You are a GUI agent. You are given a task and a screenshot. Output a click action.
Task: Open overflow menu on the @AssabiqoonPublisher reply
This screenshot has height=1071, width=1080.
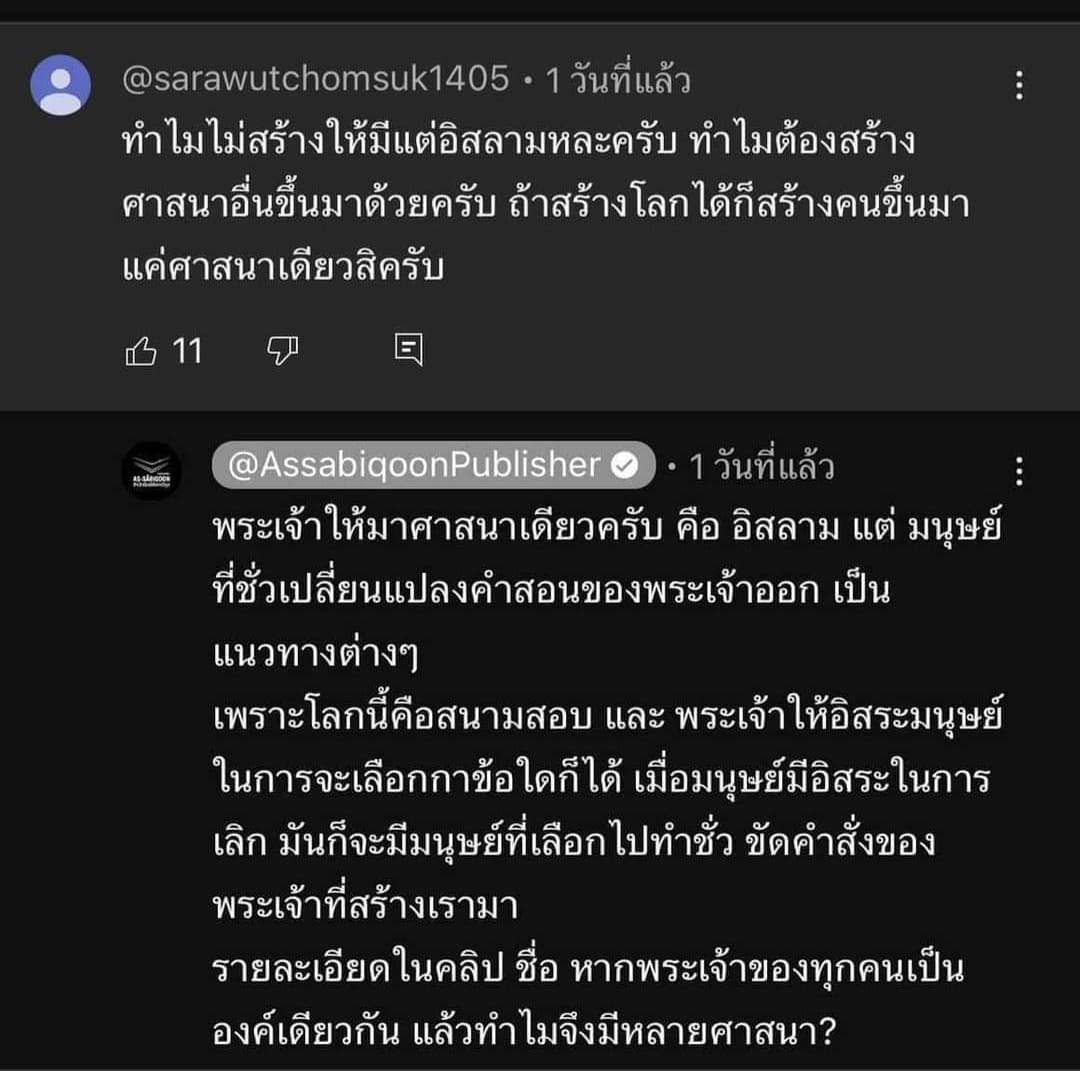tap(1019, 471)
